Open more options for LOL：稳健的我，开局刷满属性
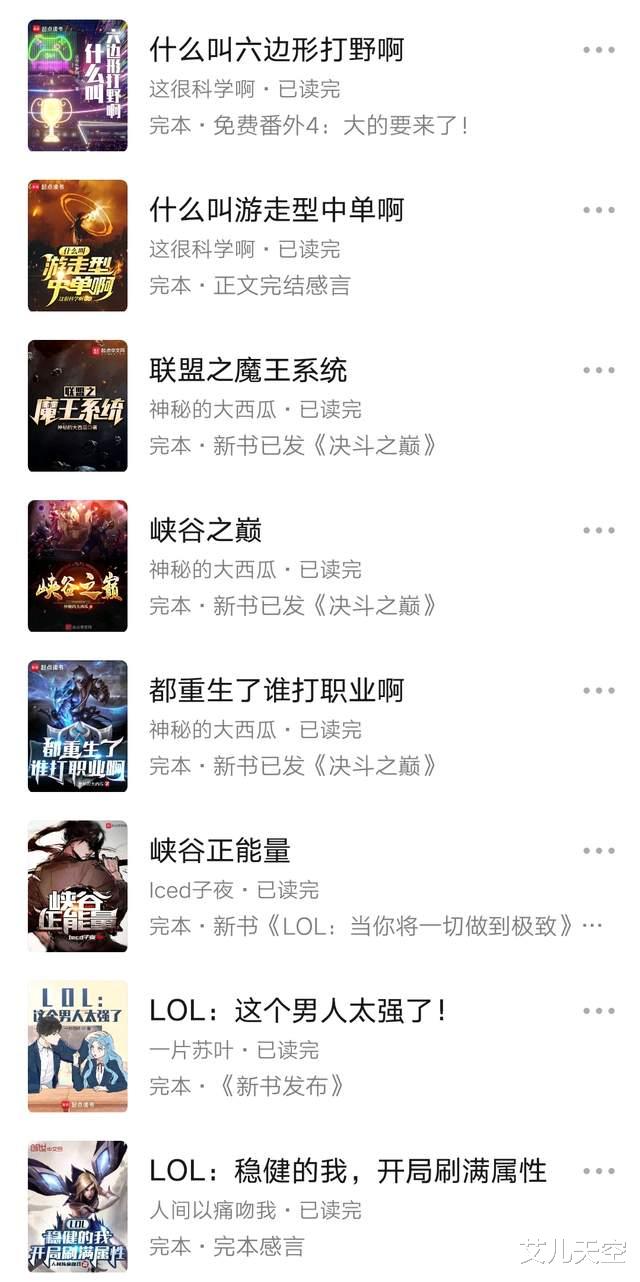The height and width of the screenshot is (1282, 640). [598, 1171]
